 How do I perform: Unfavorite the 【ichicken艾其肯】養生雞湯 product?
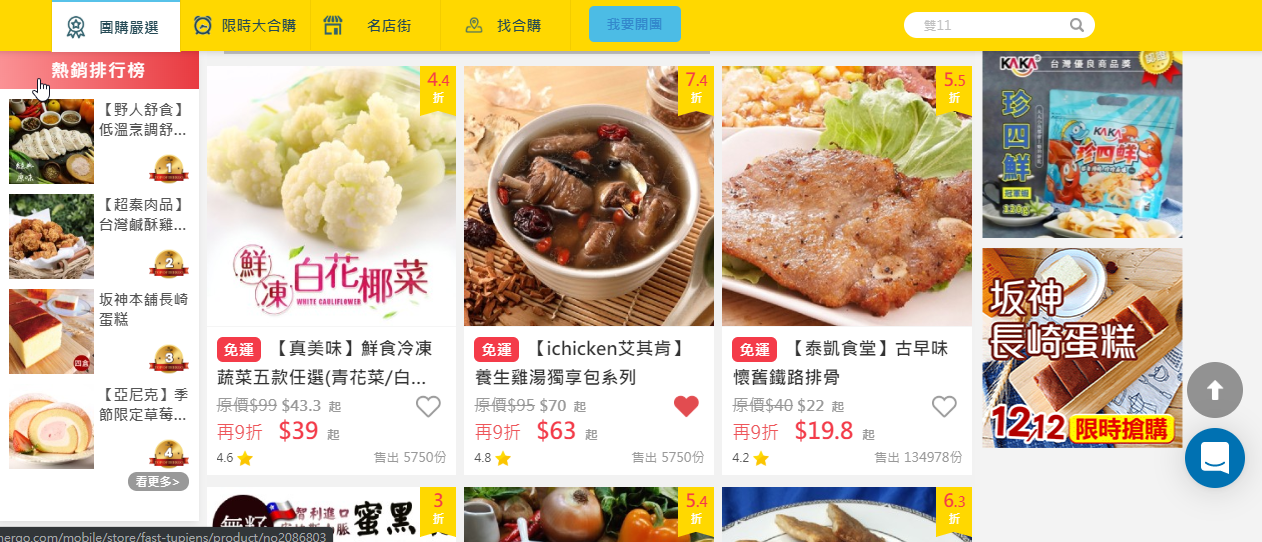pyautogui.click(x=686, y=406)
